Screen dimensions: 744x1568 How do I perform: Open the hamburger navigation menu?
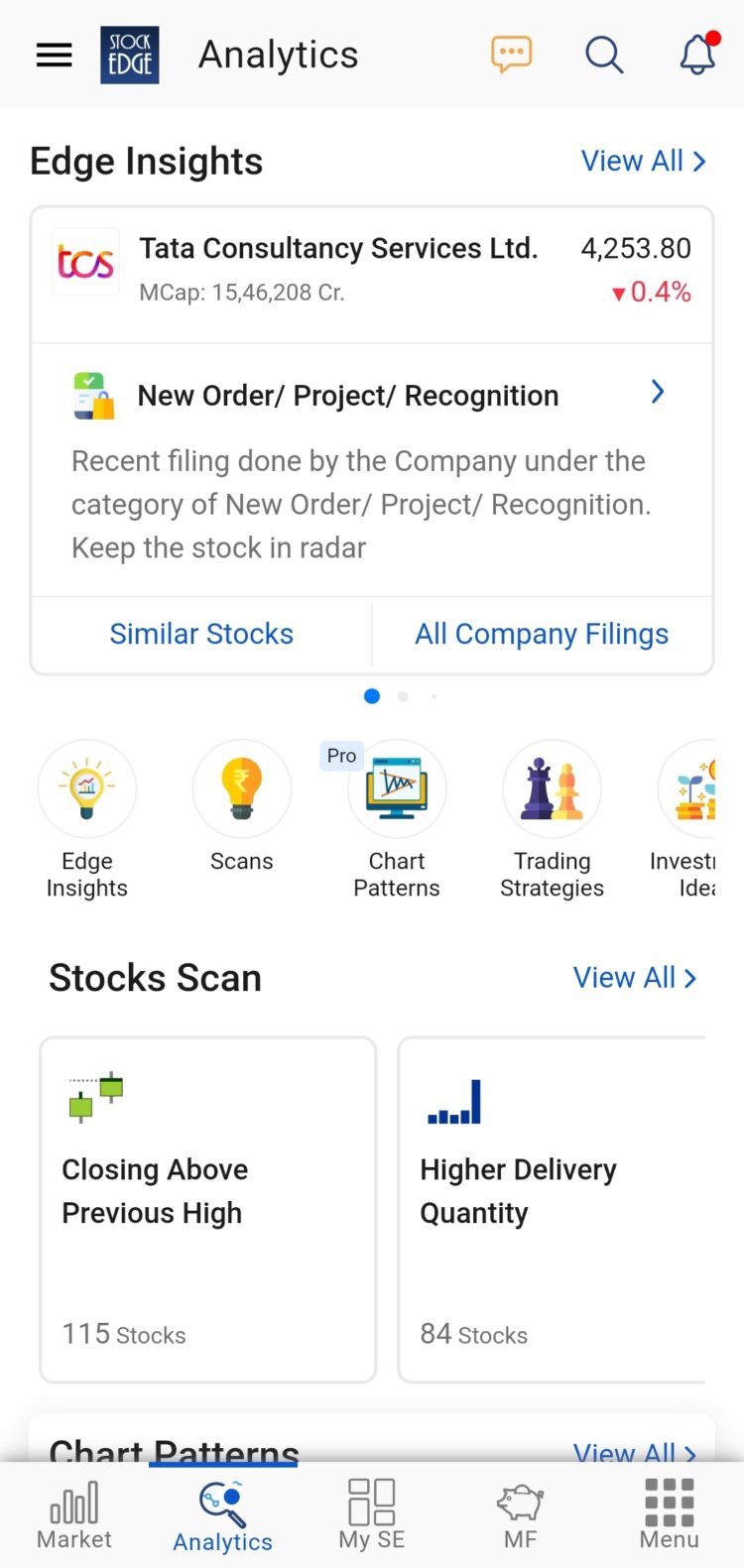pos(54,55)
